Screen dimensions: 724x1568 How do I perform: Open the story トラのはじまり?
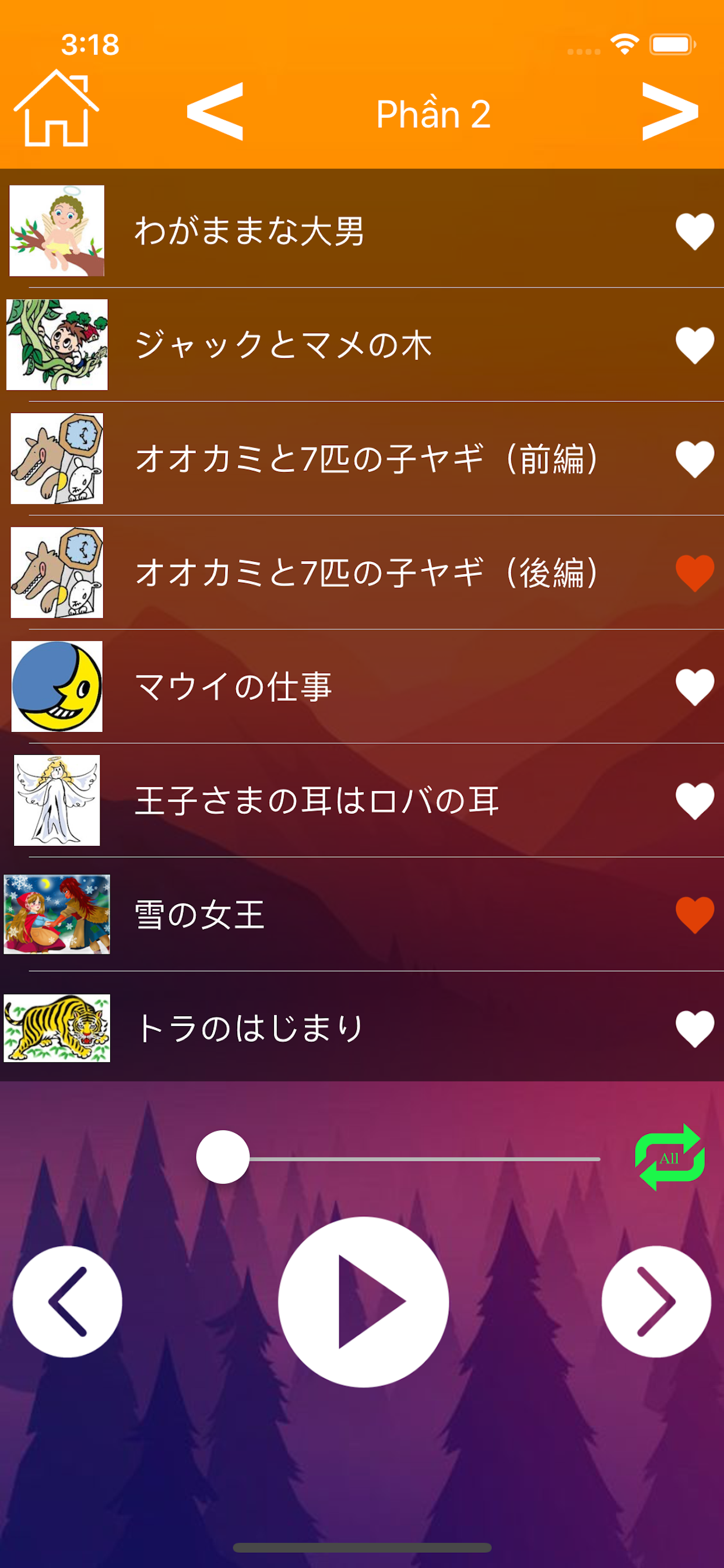[362, 1028]
